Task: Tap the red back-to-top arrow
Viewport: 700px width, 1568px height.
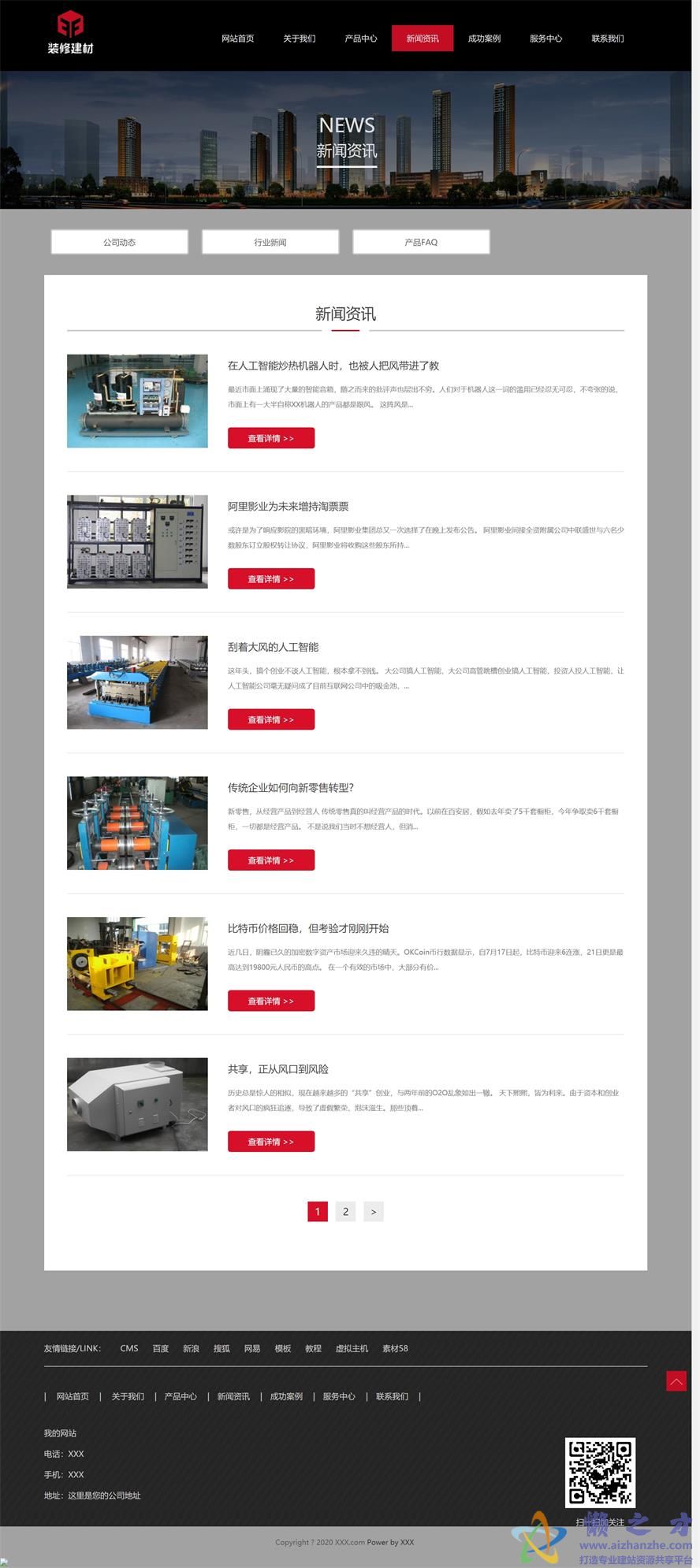Action: coord(676,1380)
